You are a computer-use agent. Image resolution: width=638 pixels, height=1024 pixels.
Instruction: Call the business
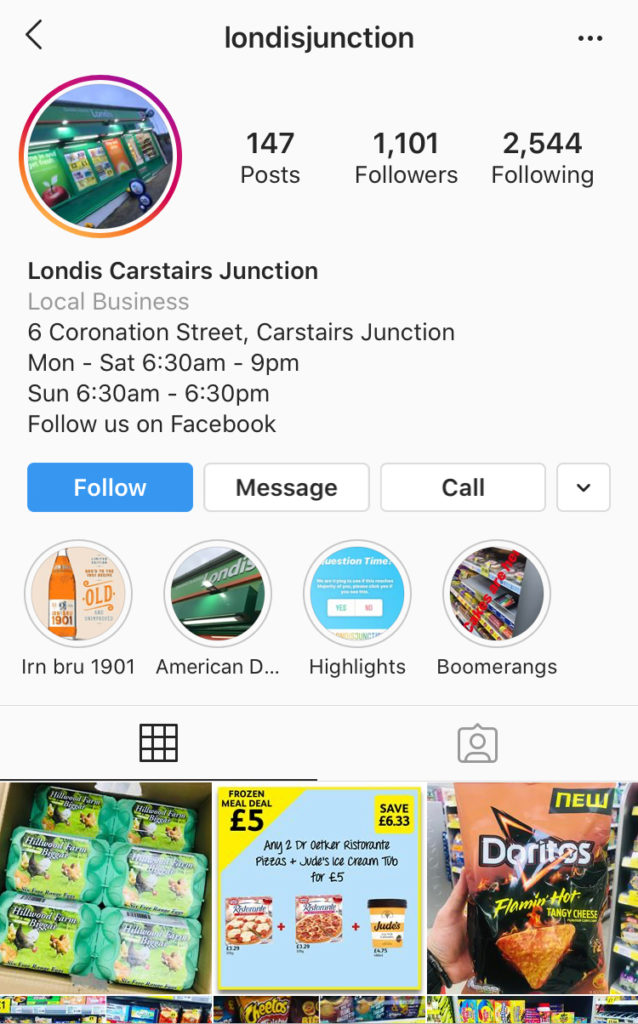pos(463,487)
